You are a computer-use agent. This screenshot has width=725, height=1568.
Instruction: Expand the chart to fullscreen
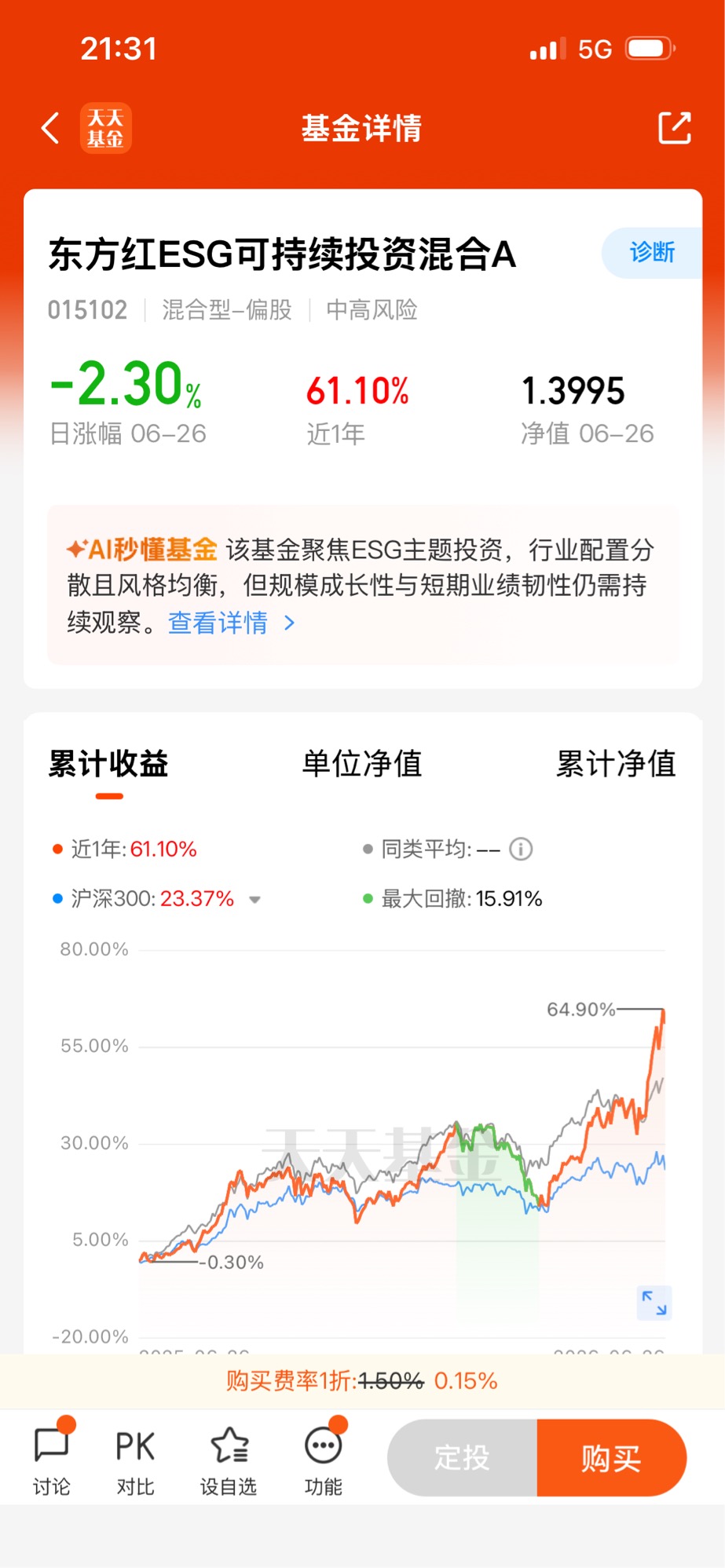tap(654, 1303)
